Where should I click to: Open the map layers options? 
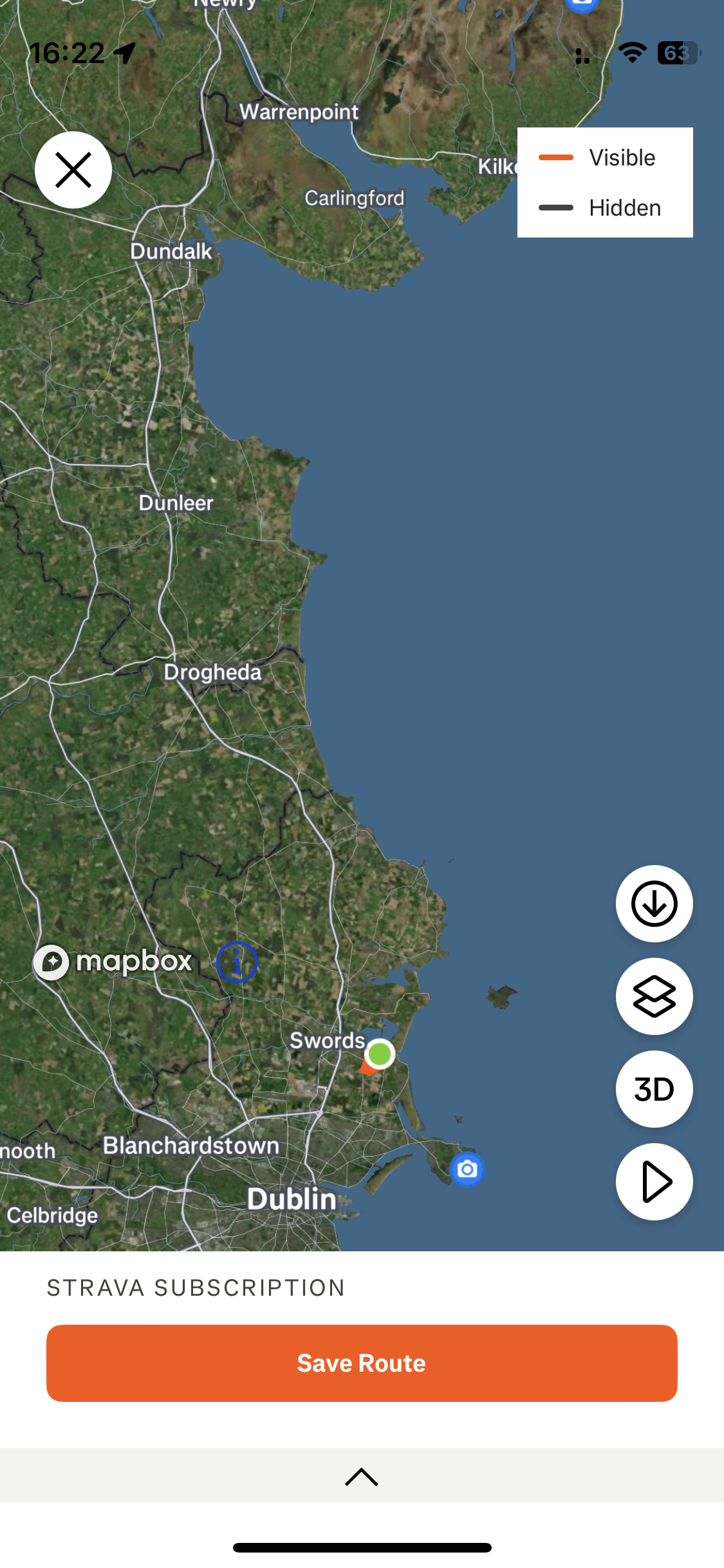pos(654,996)
